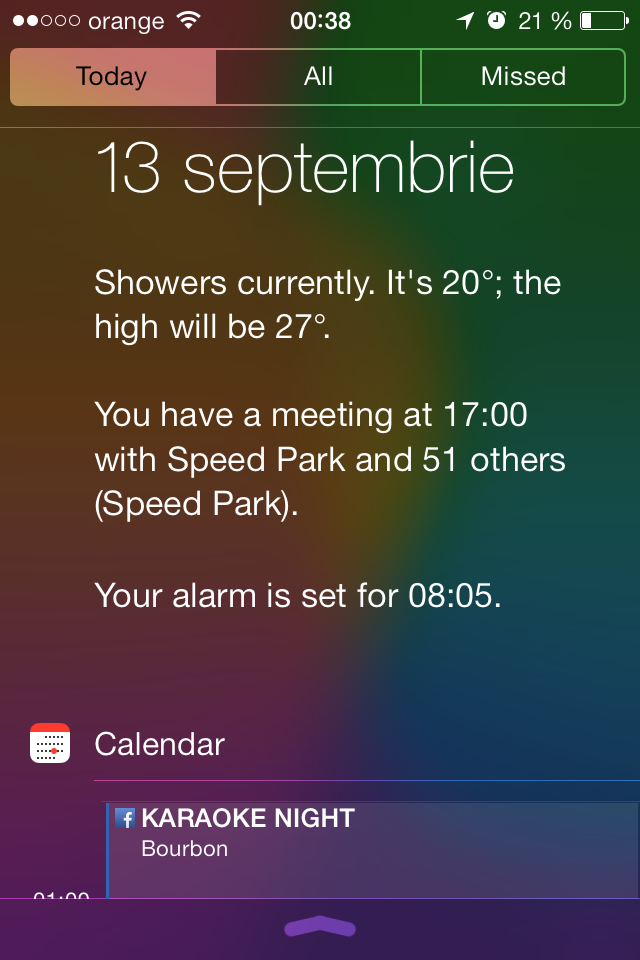Tap the grabber handle to close Notification Center
640x960 pixels.
click(320, 928)
